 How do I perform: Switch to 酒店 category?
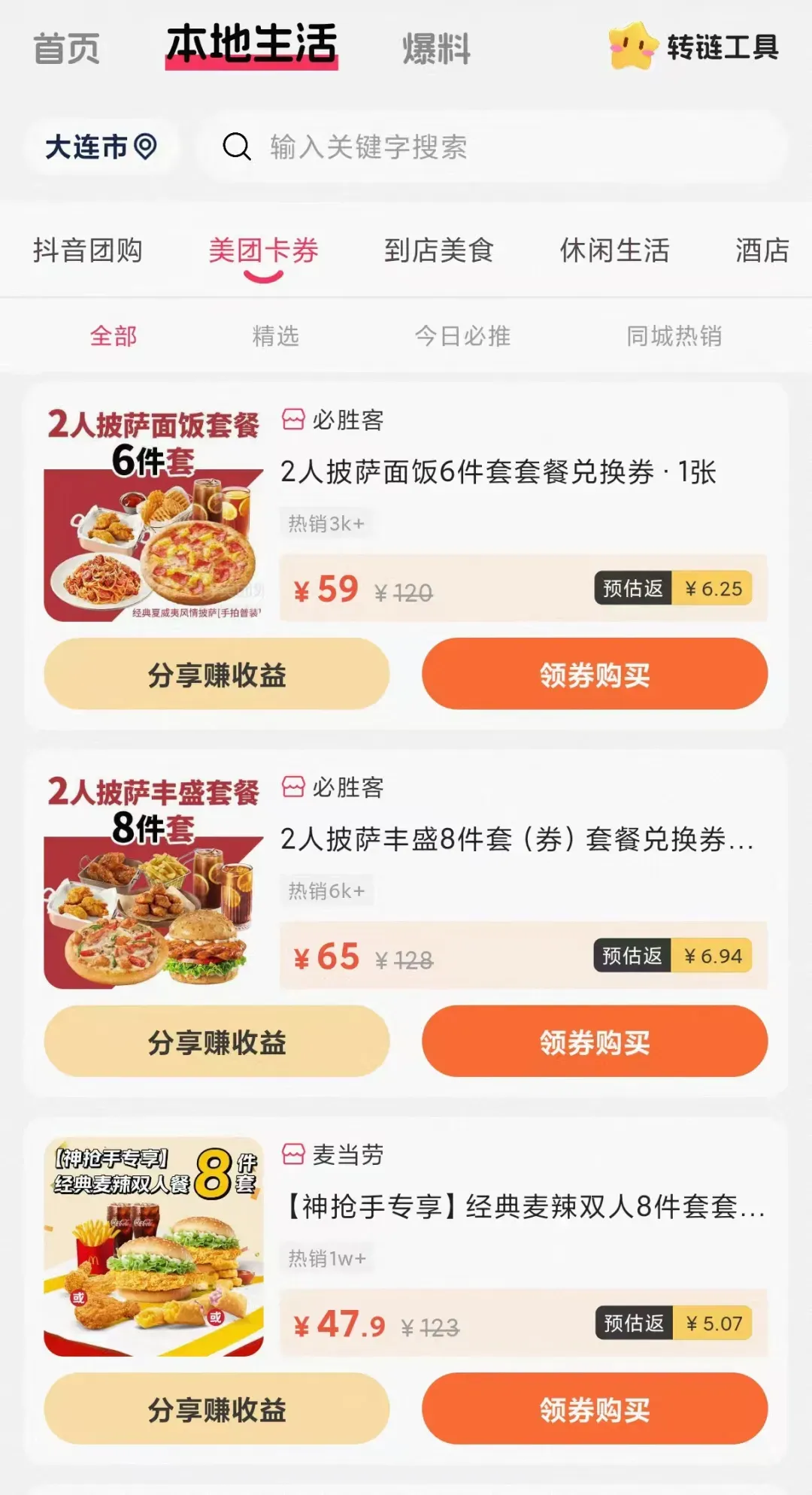pyautogui.click(x=762, y=250)
